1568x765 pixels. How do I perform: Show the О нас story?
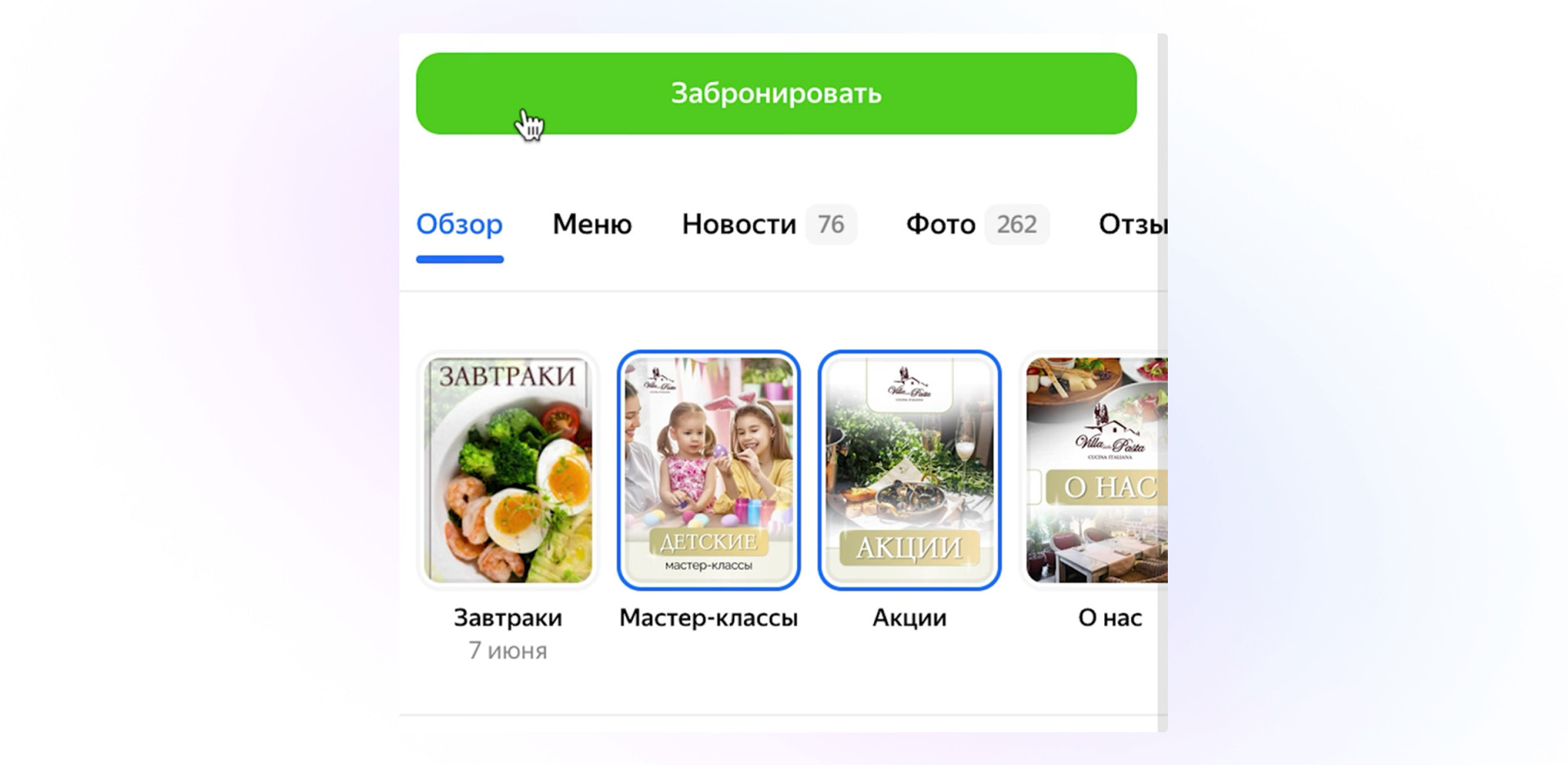coord(1097,470)
